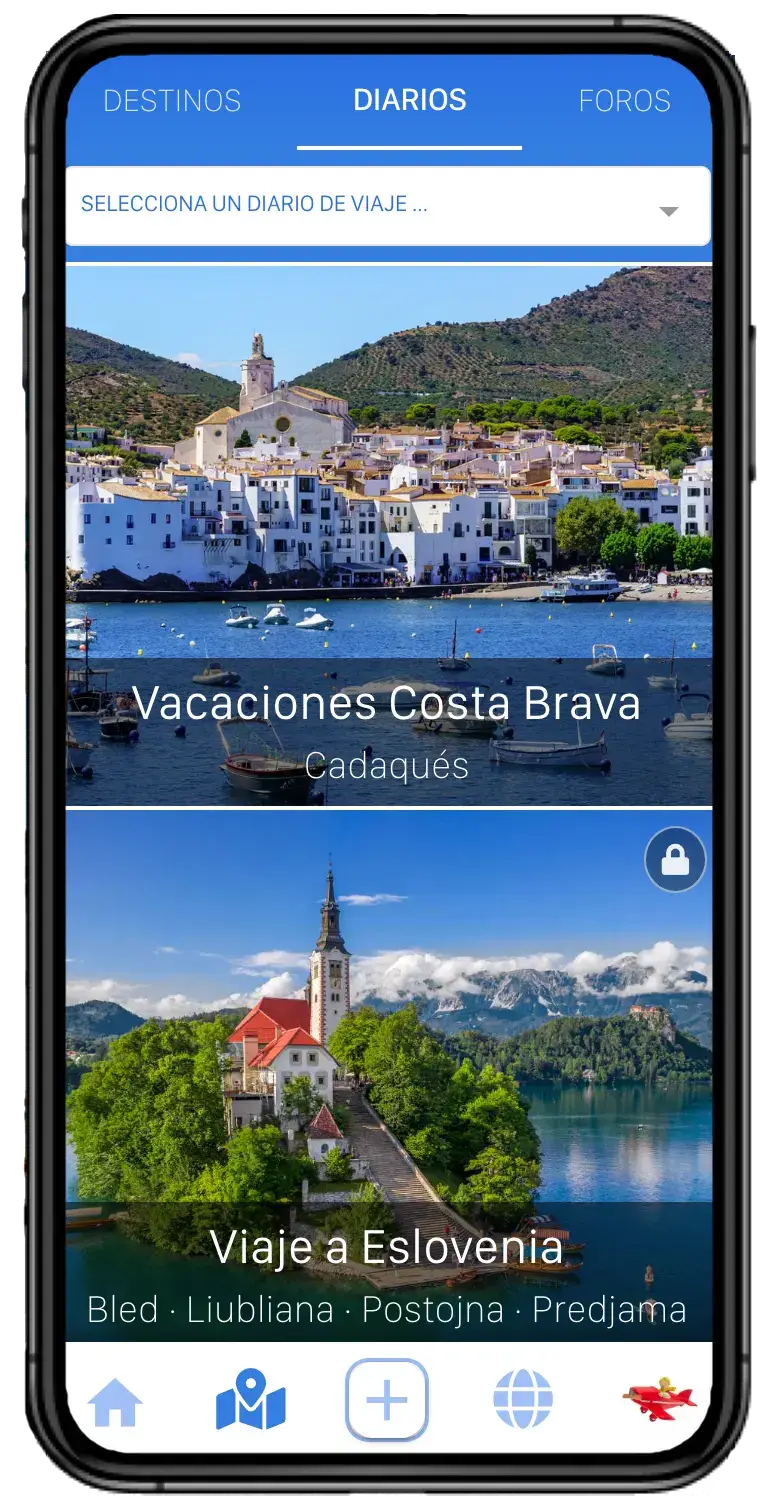Switch to the Destinos tab
760x1510 pixels.
[x=172, y=101]
